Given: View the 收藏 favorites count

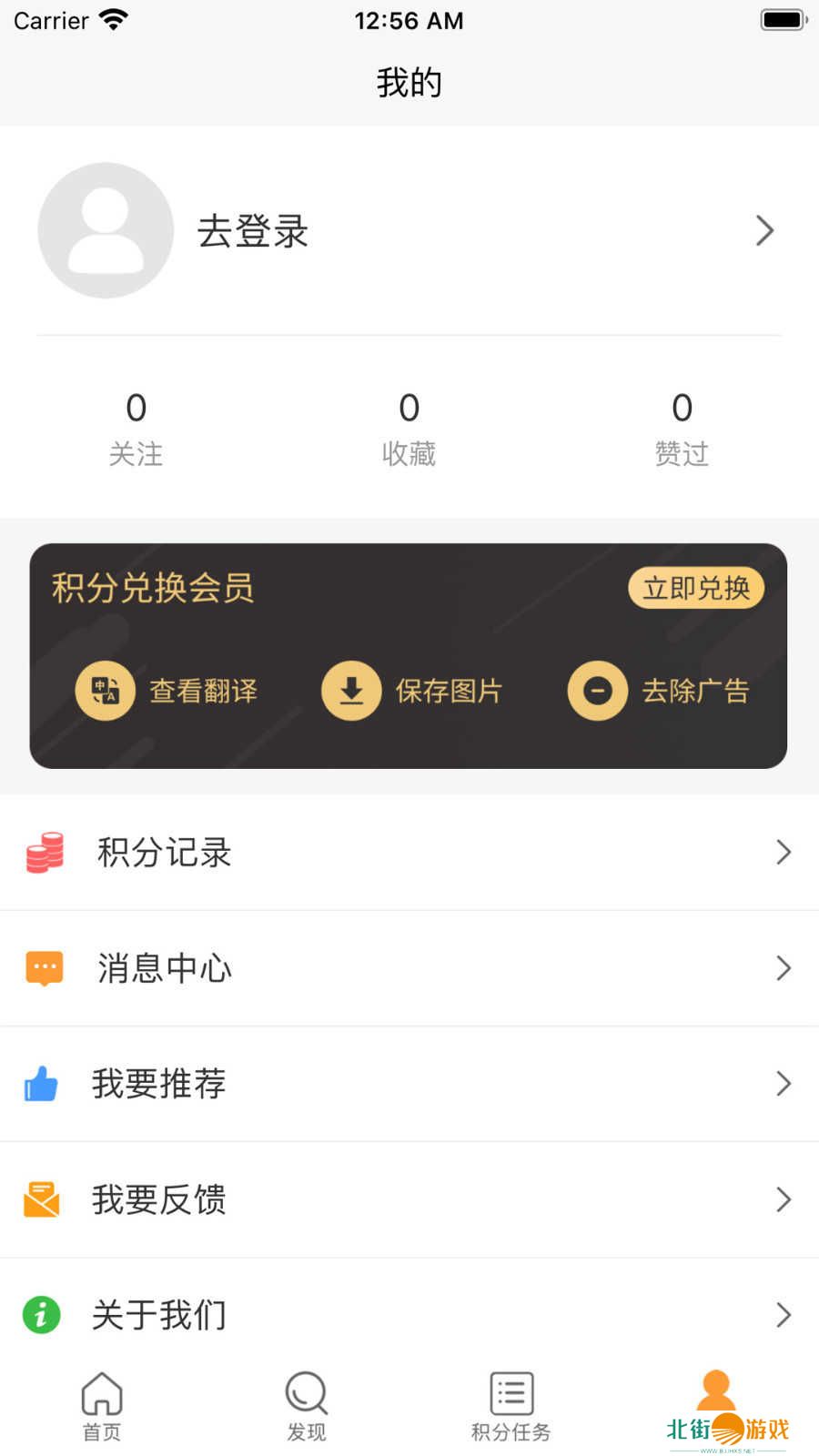Looking at the screenshot, I should (409, 428).
